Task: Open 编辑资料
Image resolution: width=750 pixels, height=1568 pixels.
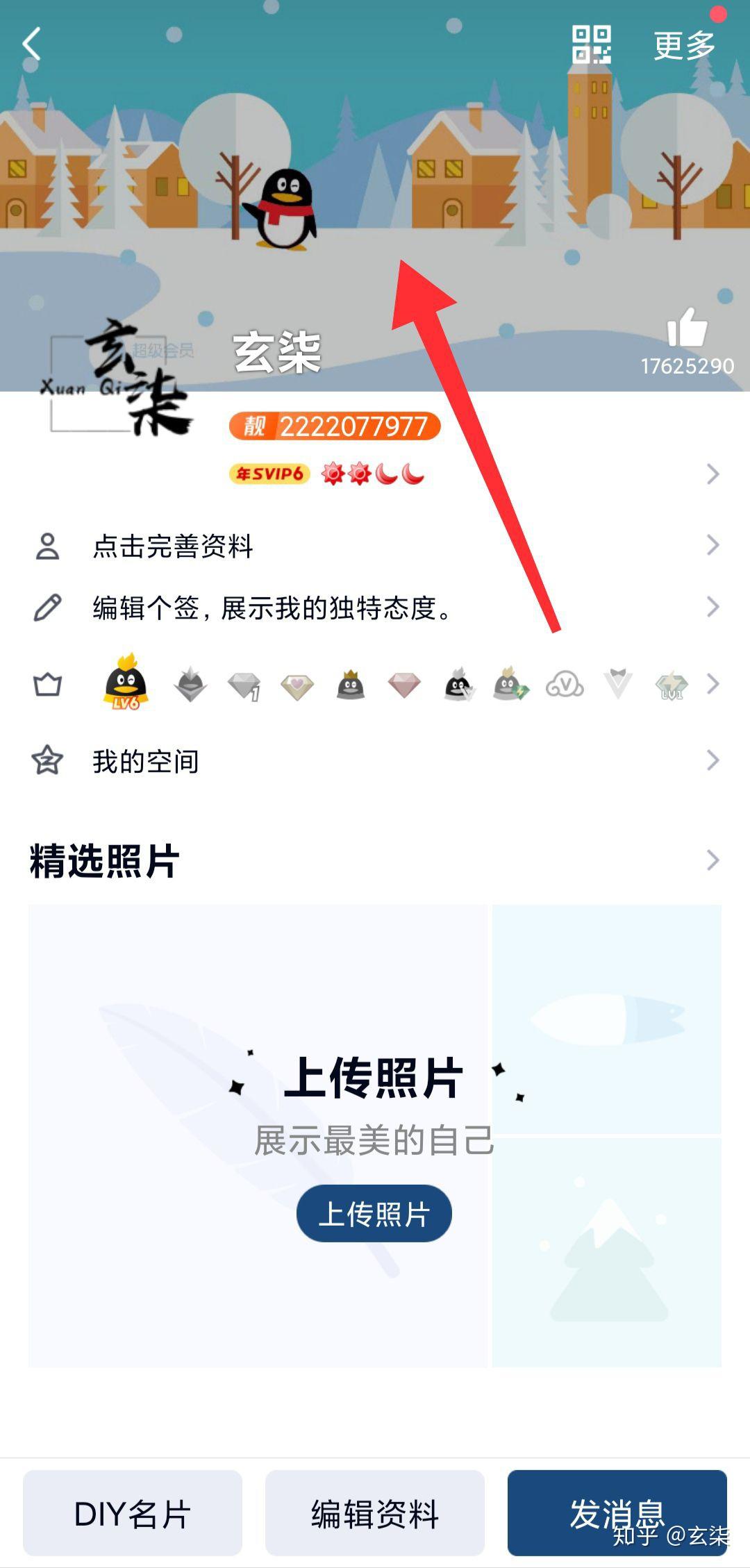Action: (x=374, y=1513)
